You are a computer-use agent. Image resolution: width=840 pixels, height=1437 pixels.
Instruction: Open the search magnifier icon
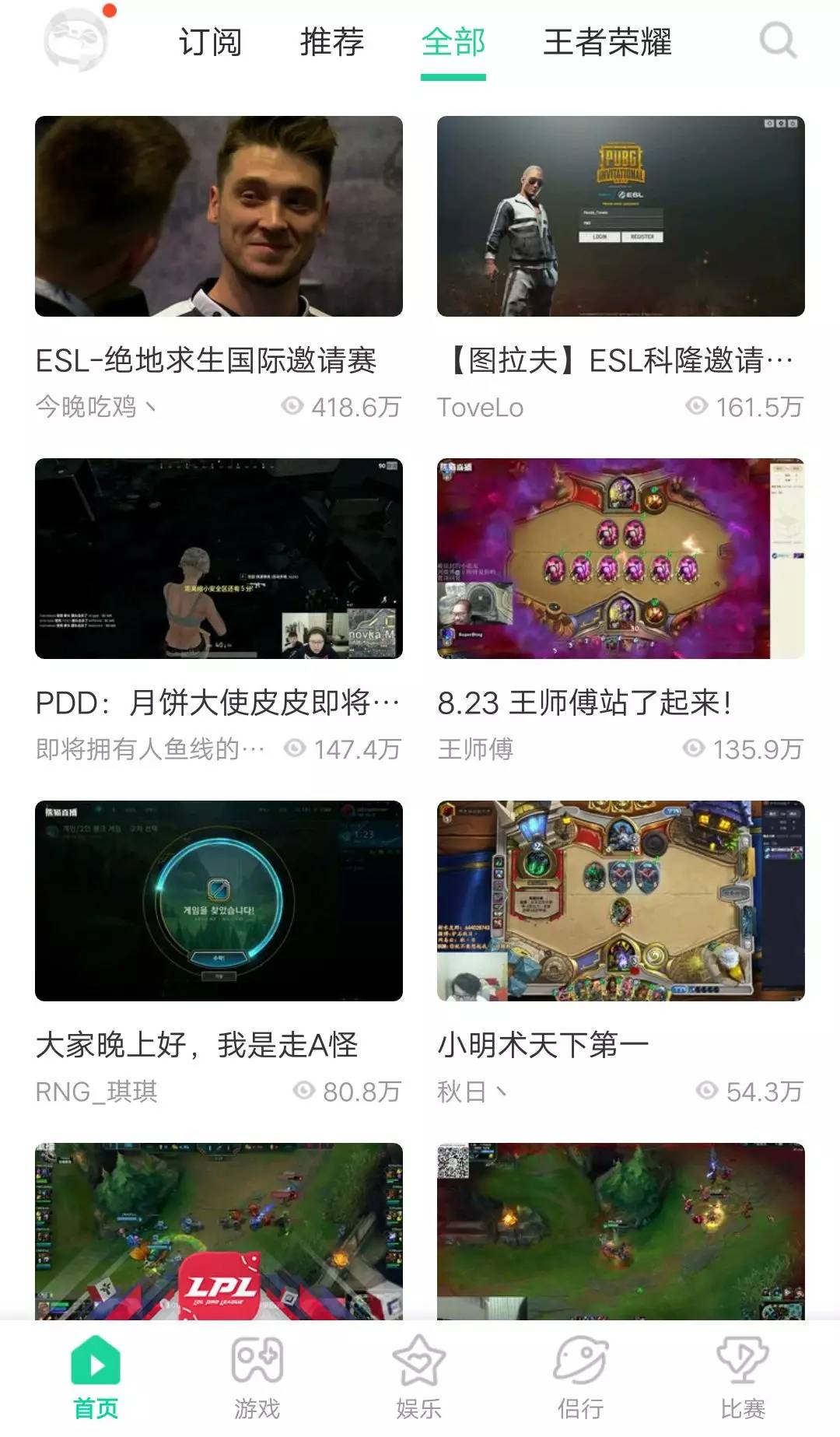(777, 40)
